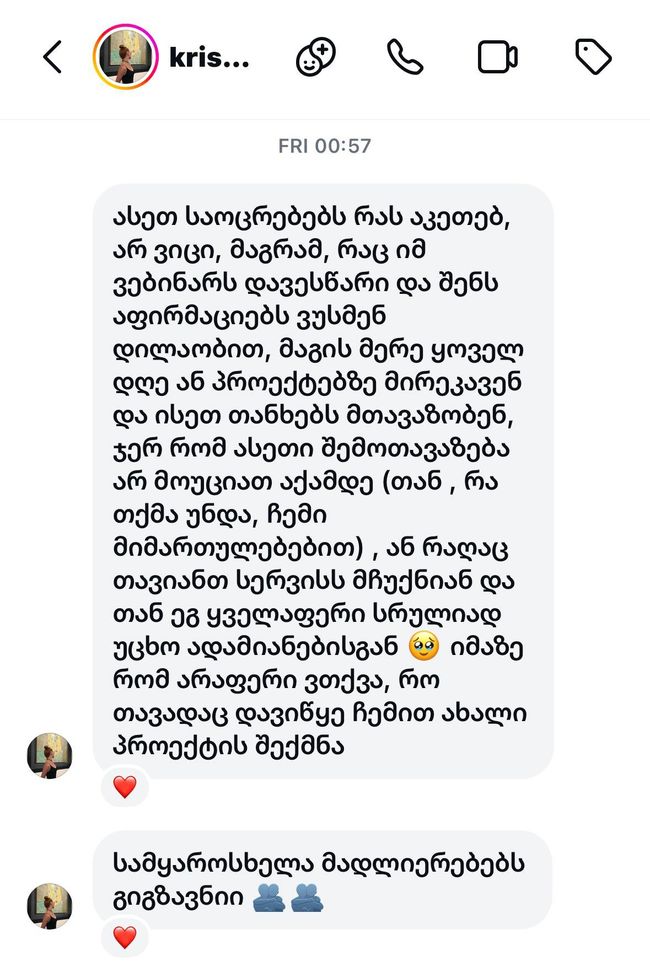
Task: Open sender avatar beside the last message
Action: 50,906
